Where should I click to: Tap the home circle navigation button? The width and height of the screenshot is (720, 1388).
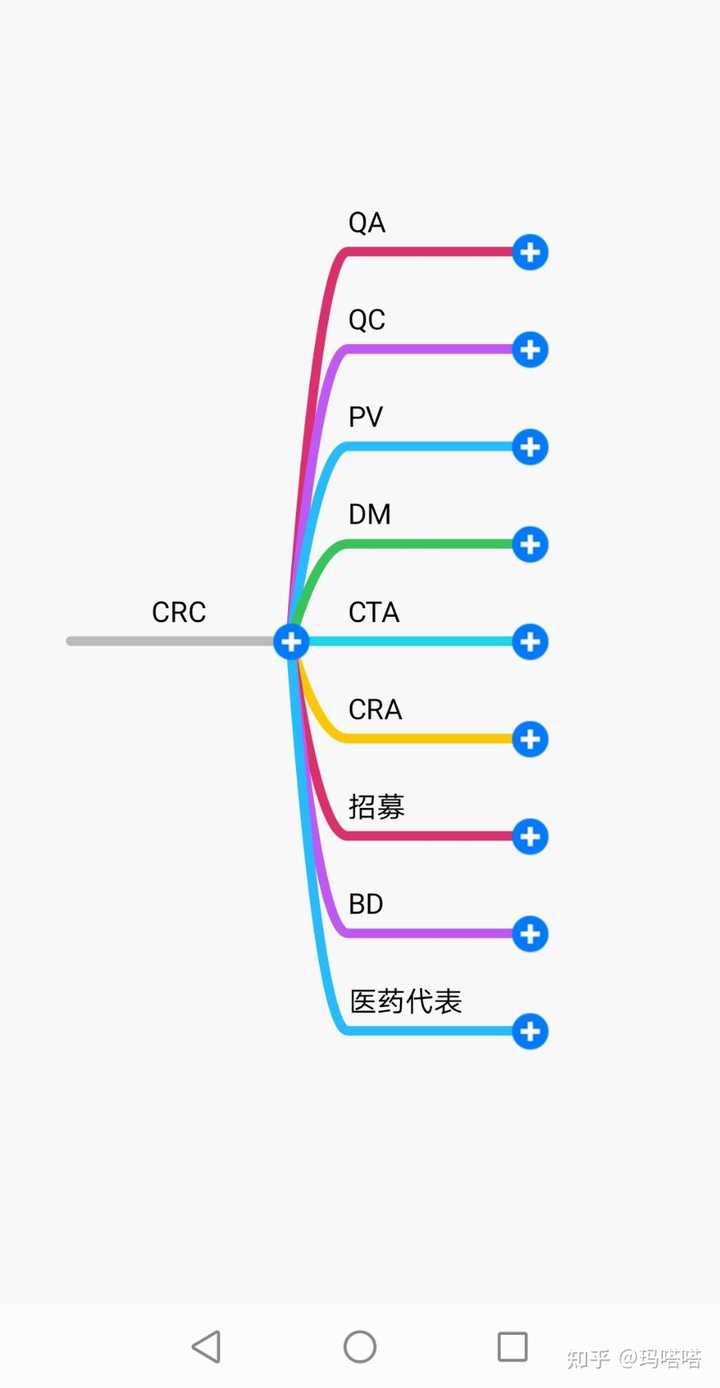[x=360, y=1346]
